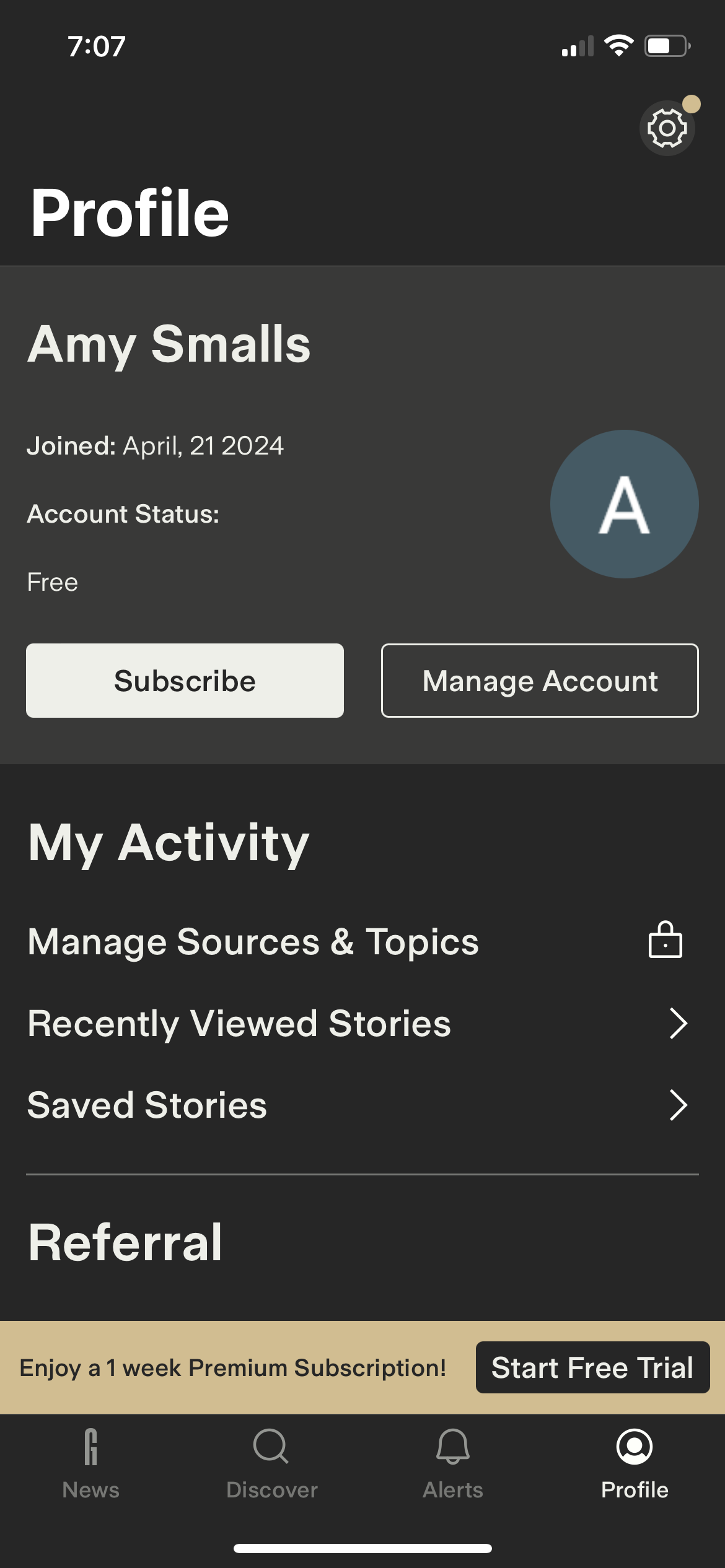Image resolution: width=725 pixels, height=1568 pixels.
Task: Tap the Free account status label
Action: coord(52,581)
